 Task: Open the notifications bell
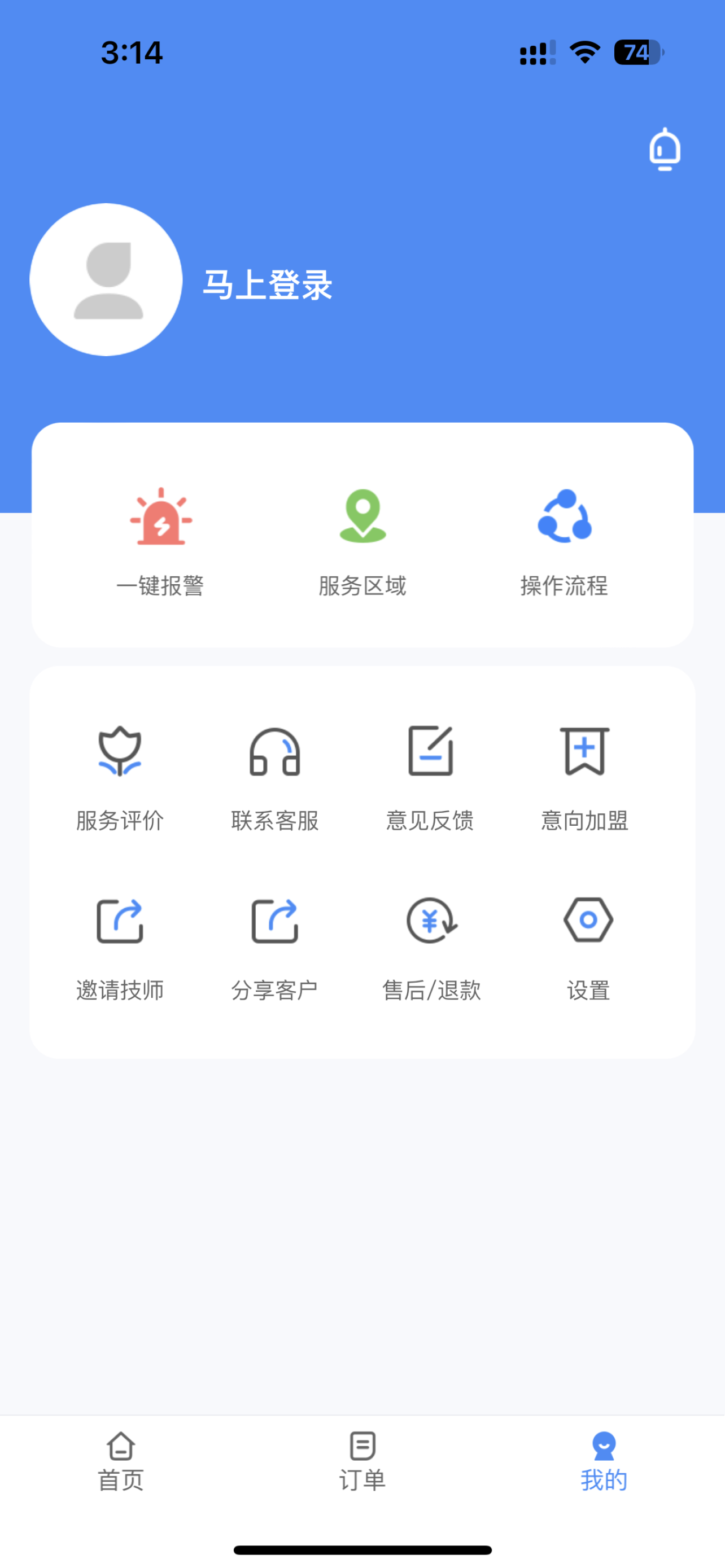point(665,149)
